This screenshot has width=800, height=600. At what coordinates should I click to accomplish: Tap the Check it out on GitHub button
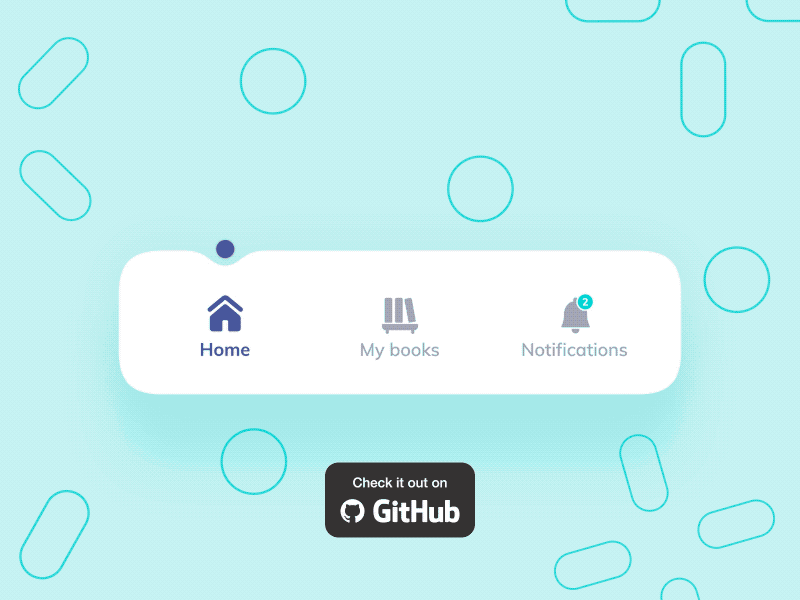pos(400,500)
